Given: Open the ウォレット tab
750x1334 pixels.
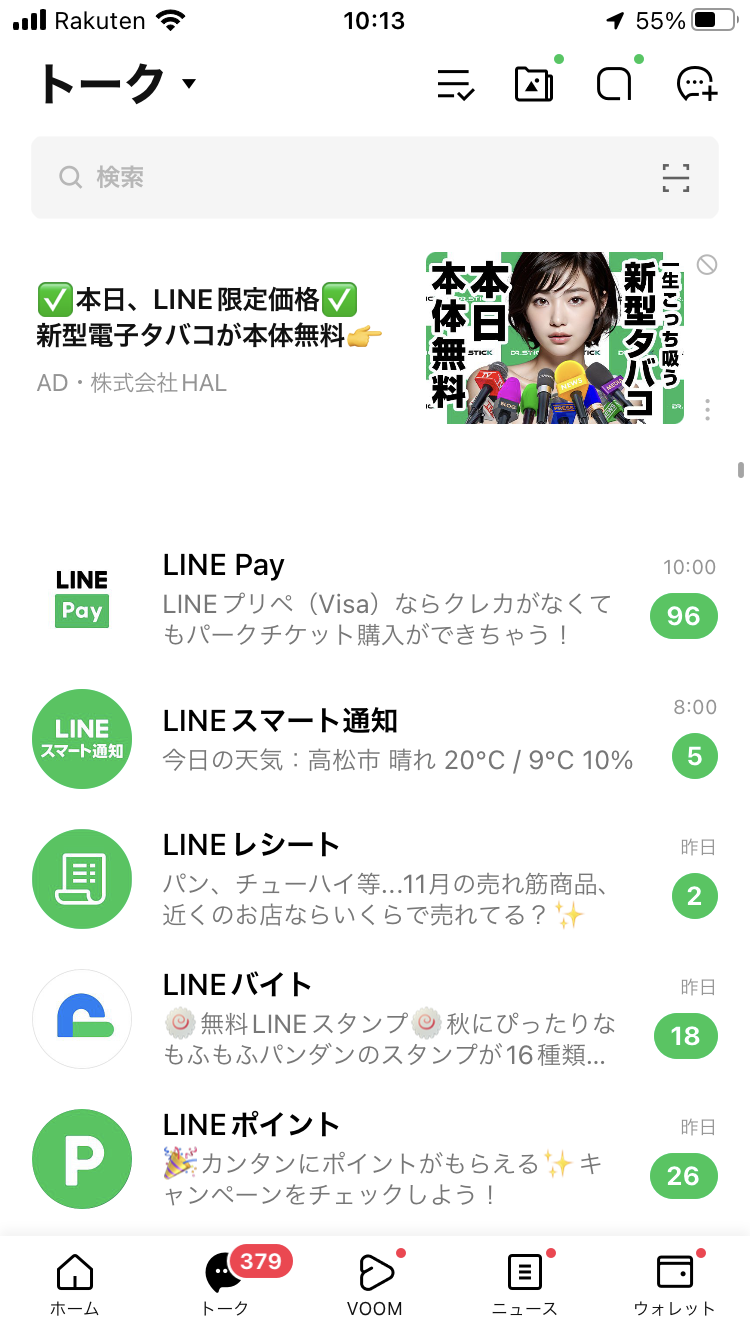Looking at the screenshot, I should point(675,1284).
